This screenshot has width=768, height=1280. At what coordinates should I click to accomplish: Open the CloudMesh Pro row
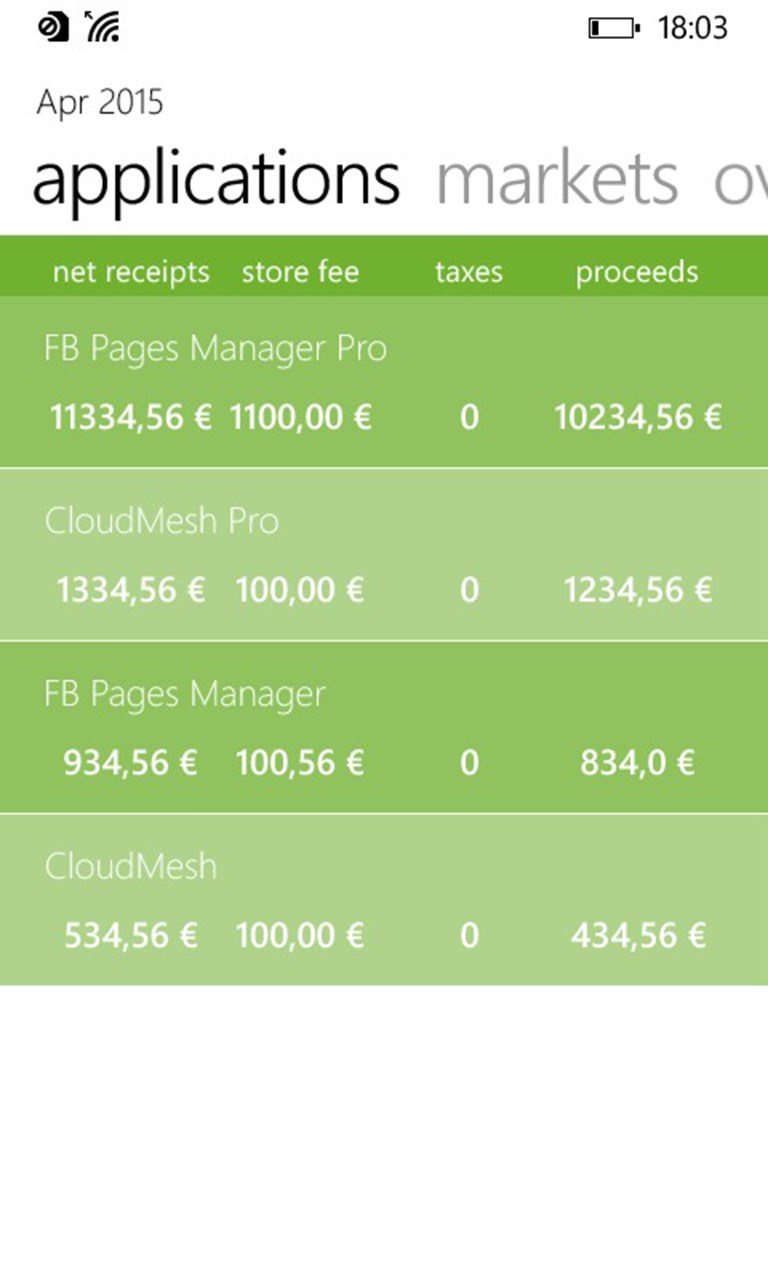pos(384,555)
